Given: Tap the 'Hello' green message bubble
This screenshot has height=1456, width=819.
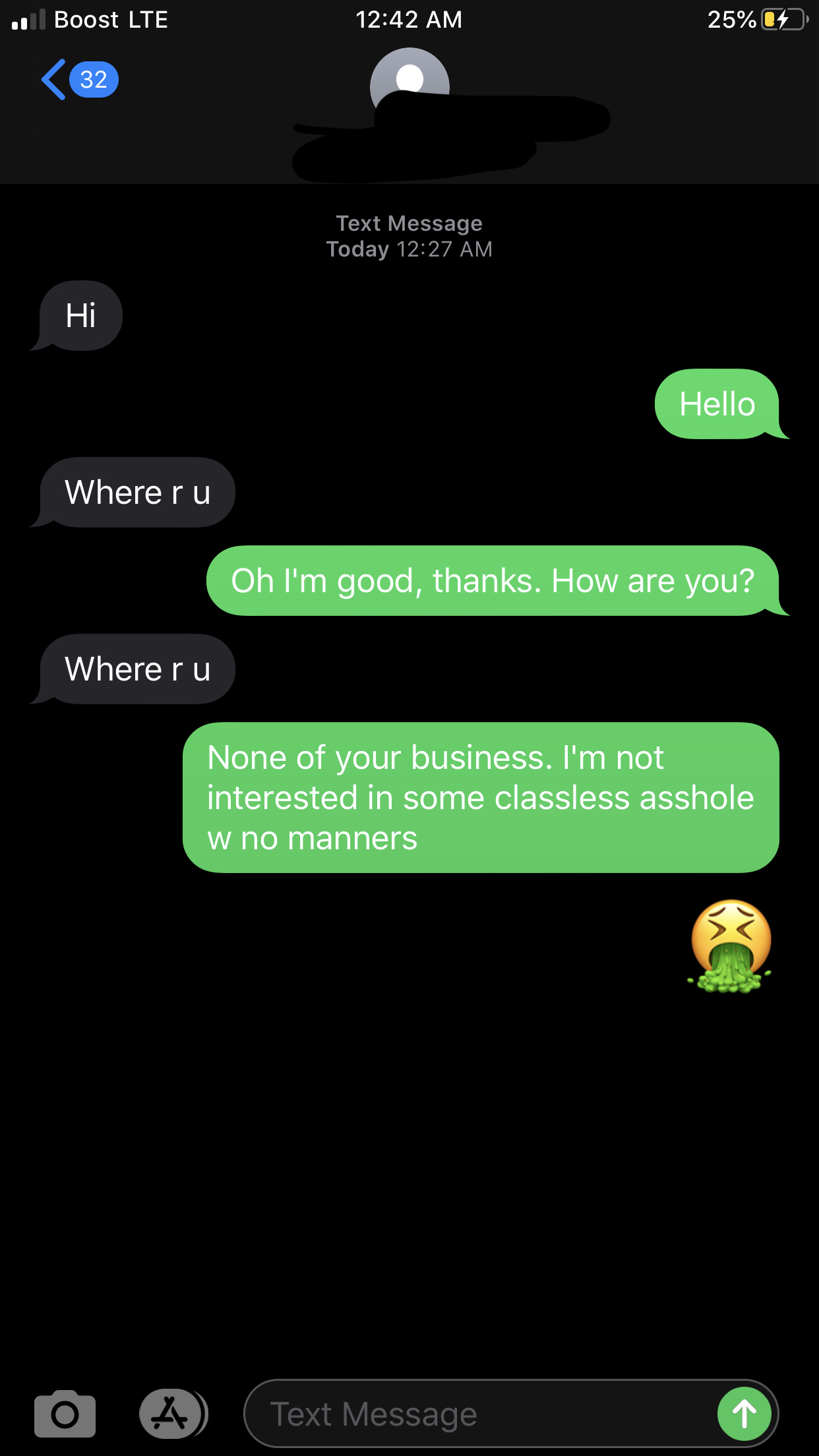Looking at the screenshot, I should tap(717, 404).
